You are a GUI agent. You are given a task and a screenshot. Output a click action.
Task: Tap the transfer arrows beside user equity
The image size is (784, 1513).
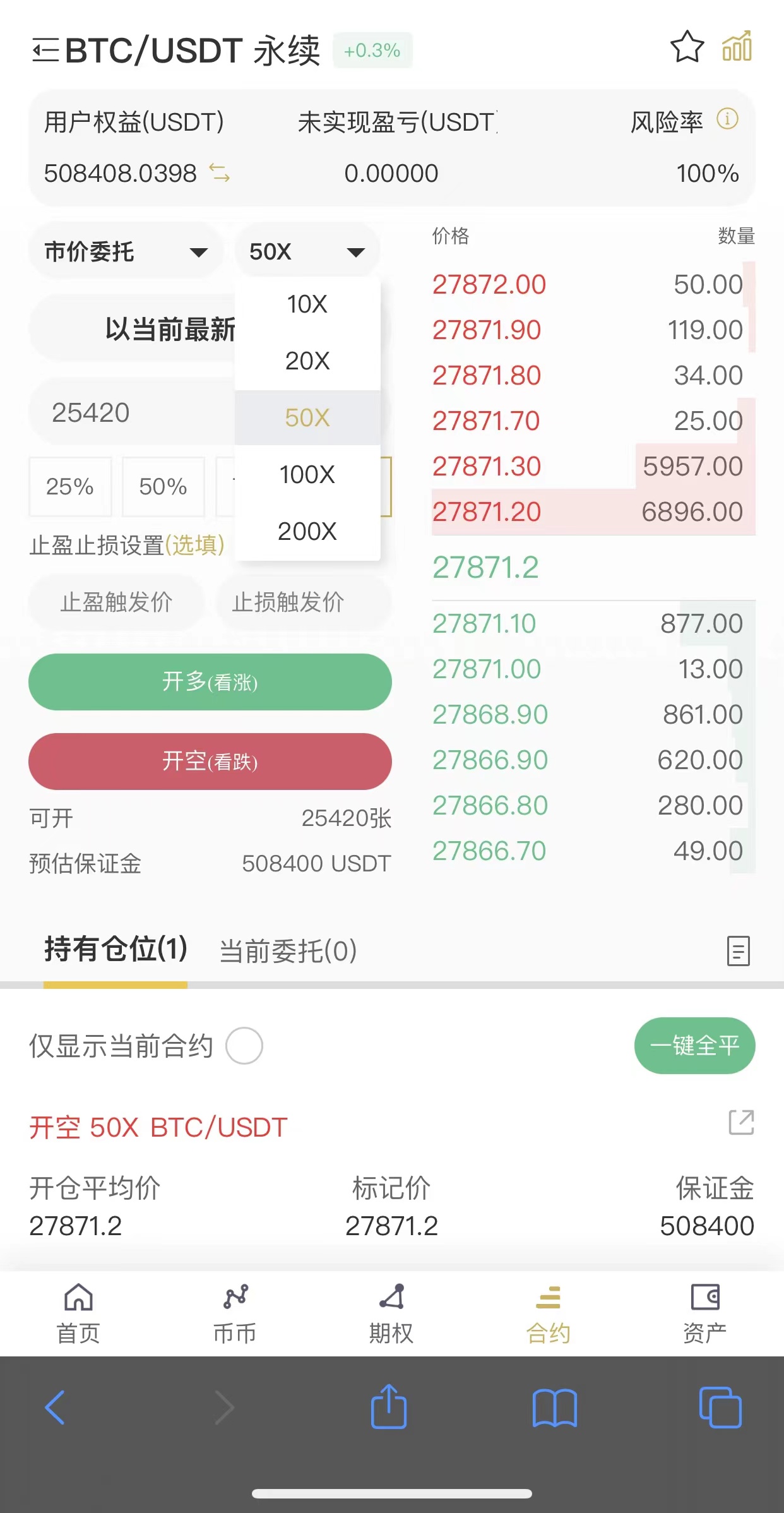click(x=220, y=173)
